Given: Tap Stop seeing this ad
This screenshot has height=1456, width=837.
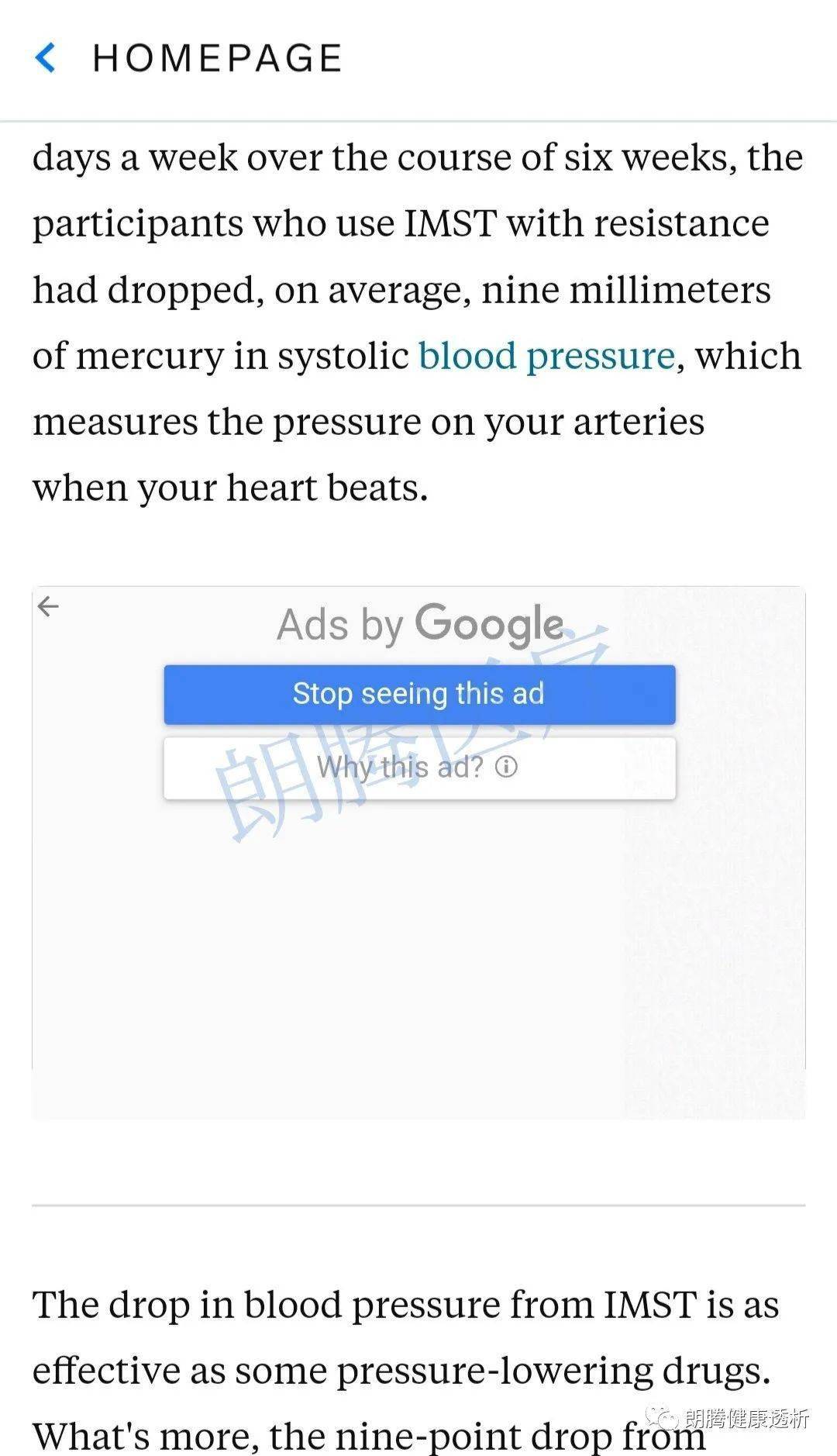Looking at the screenshot, I should [419, 694].
